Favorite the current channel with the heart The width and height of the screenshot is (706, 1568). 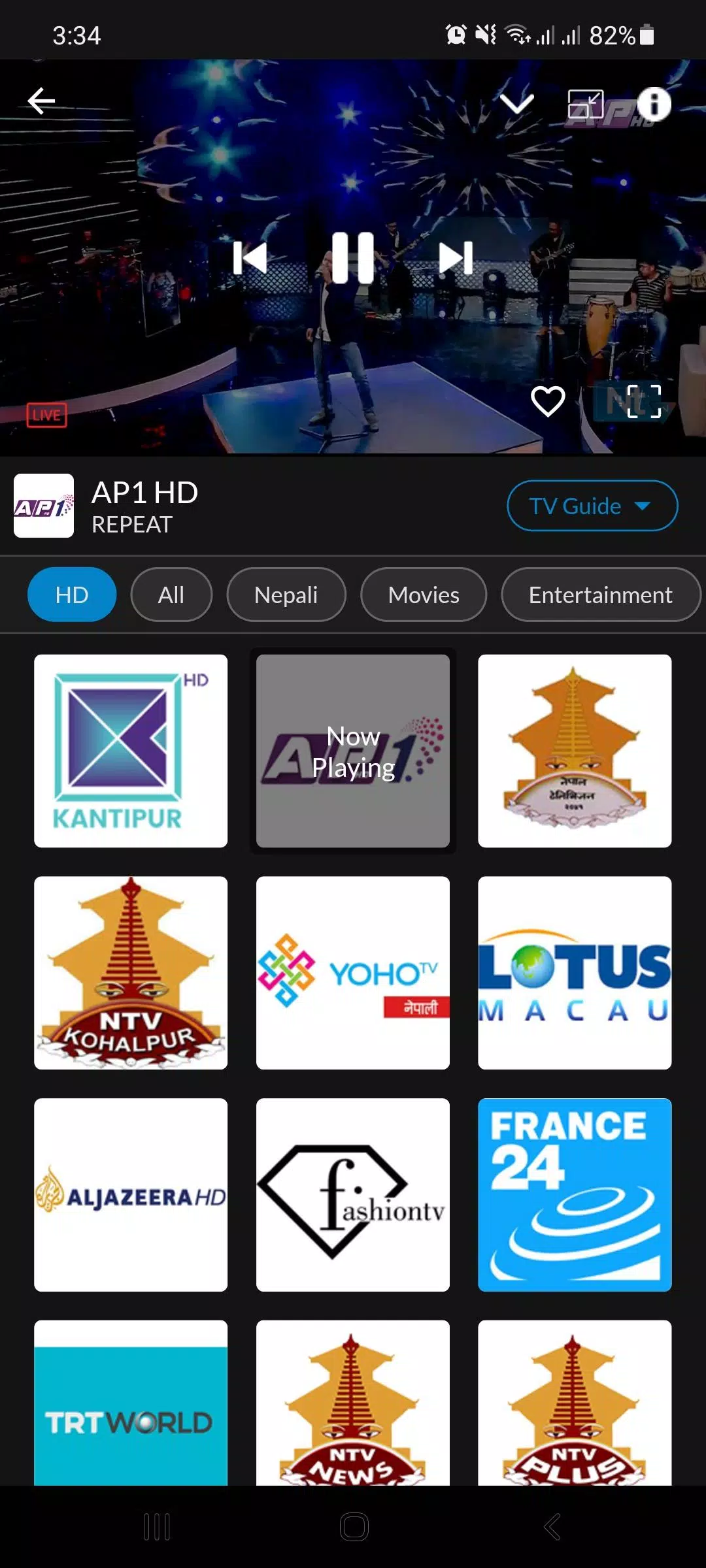point(548,403)
